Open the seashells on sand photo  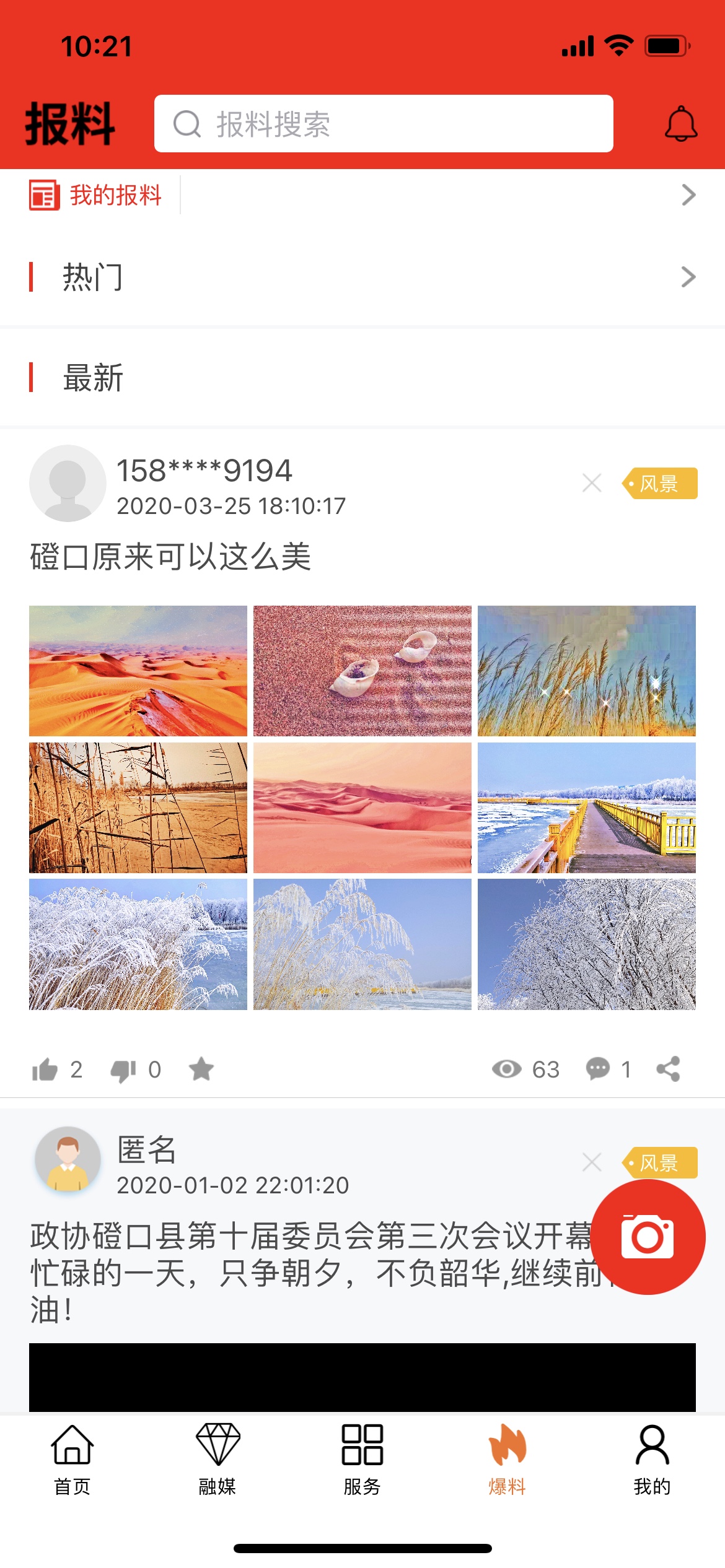click(x=362, y=671)
